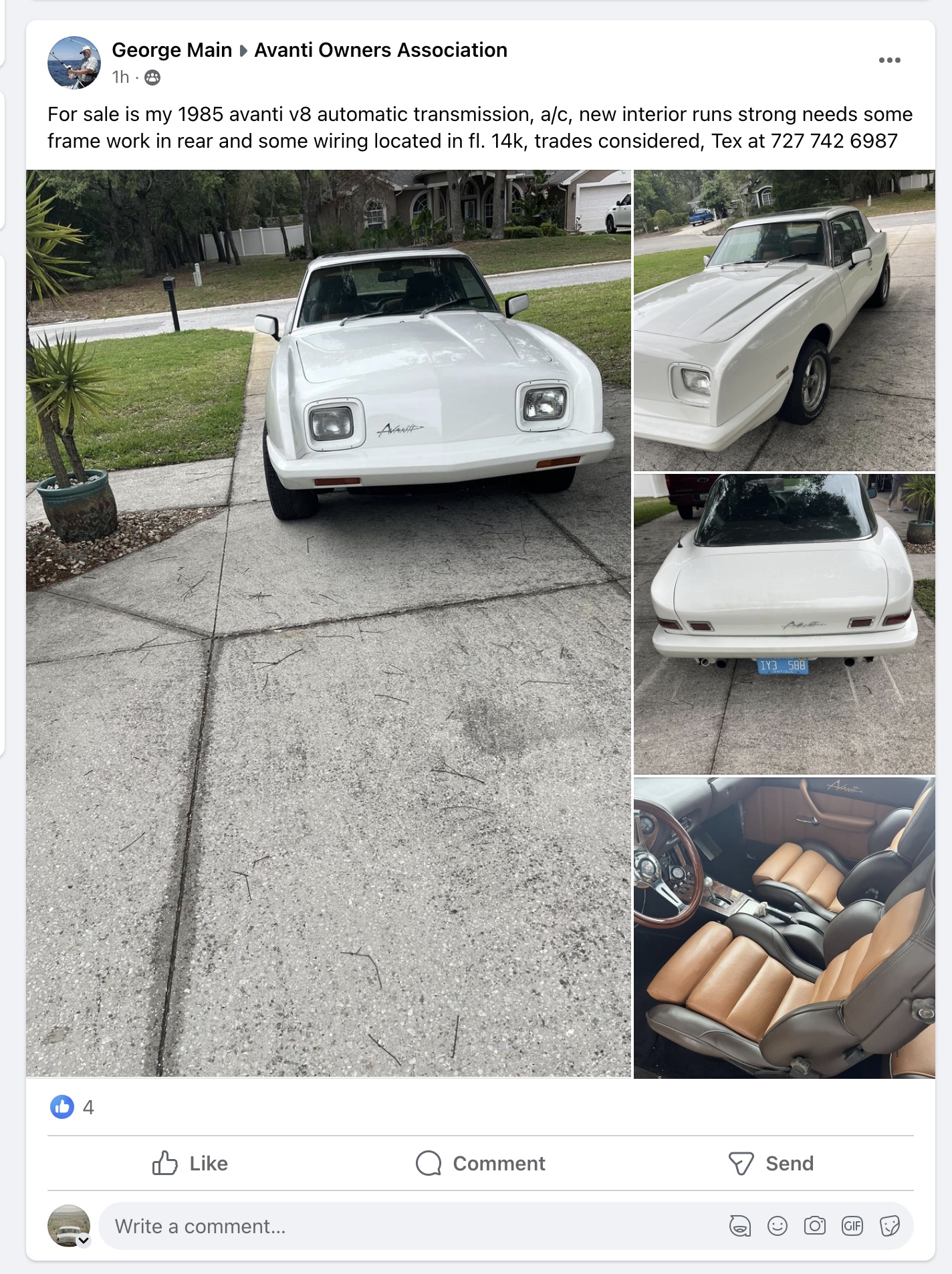Comment on the Avanti for-sale post

(480, 1164)
